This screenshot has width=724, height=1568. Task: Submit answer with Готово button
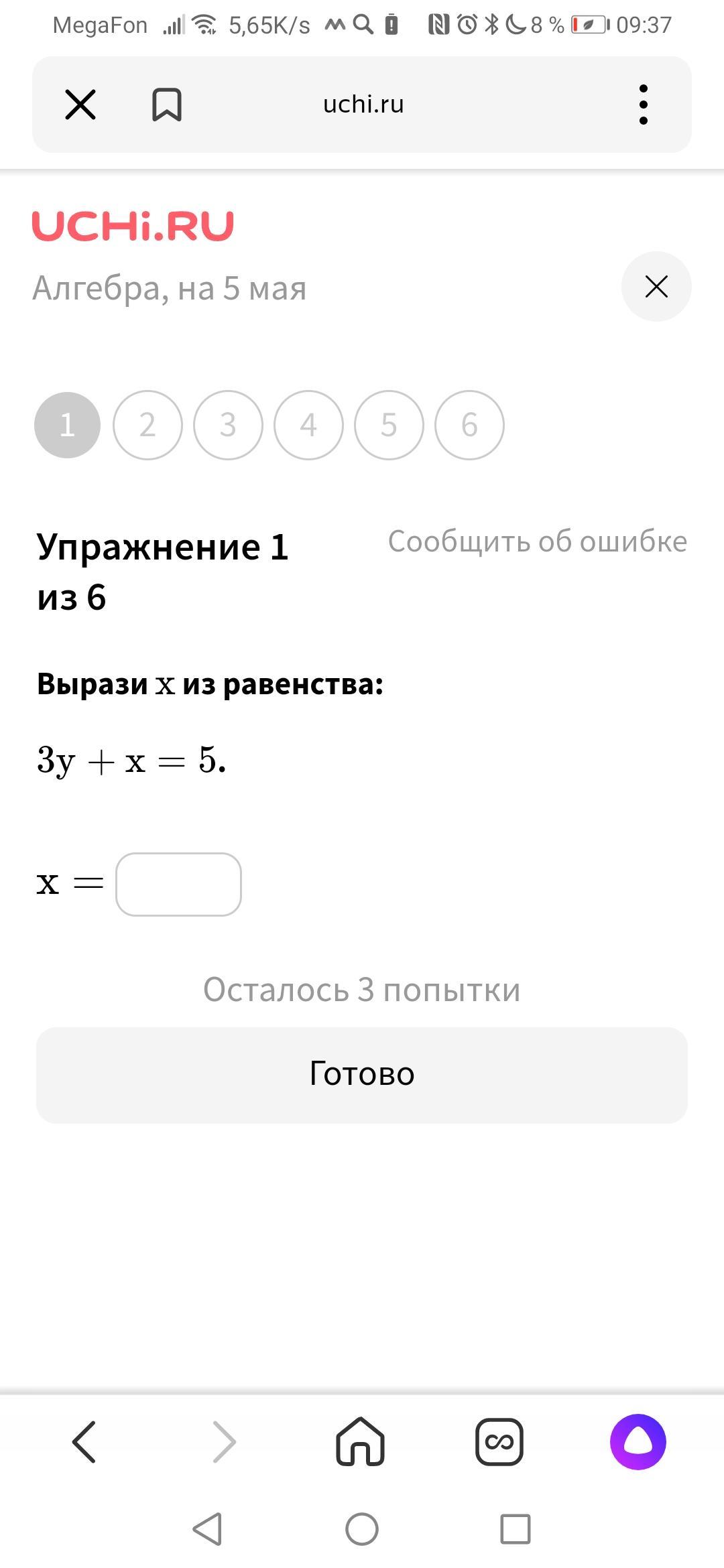362,1075
